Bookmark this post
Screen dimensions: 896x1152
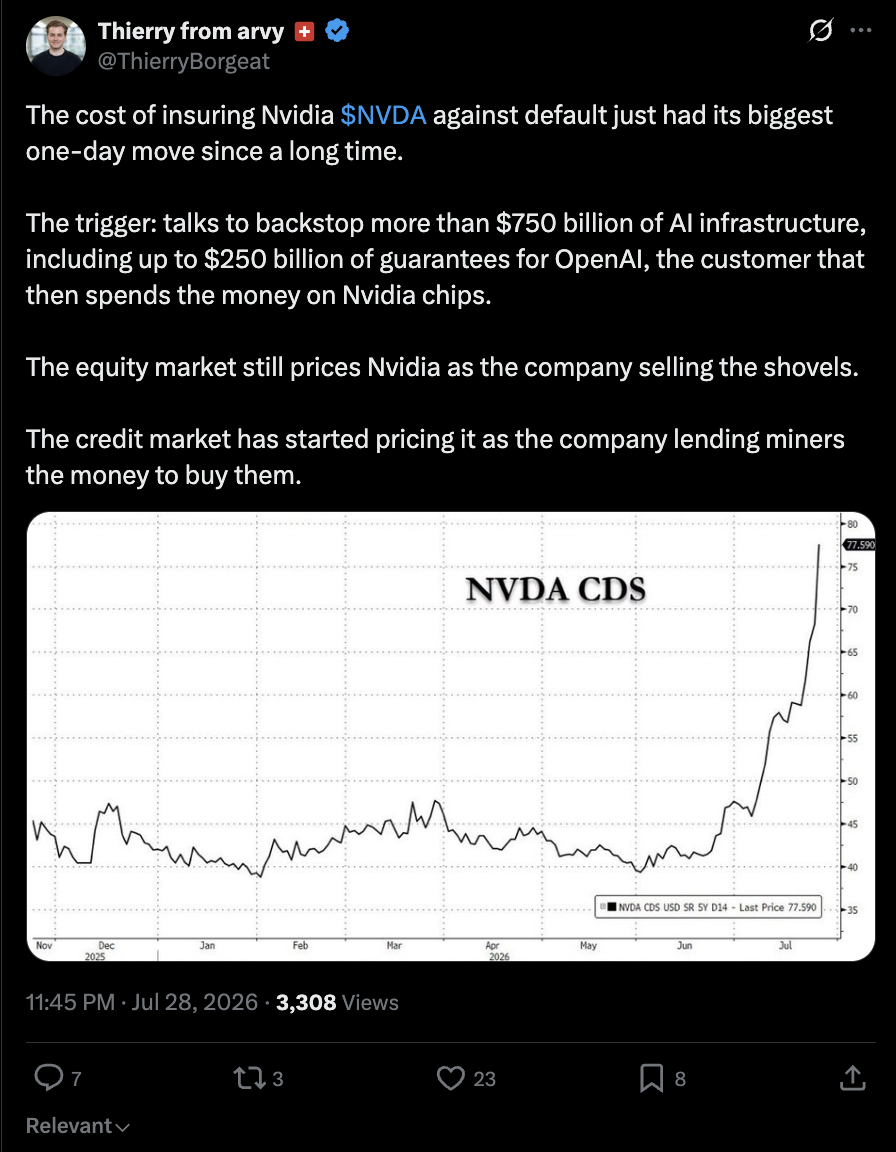point(662,1078)
